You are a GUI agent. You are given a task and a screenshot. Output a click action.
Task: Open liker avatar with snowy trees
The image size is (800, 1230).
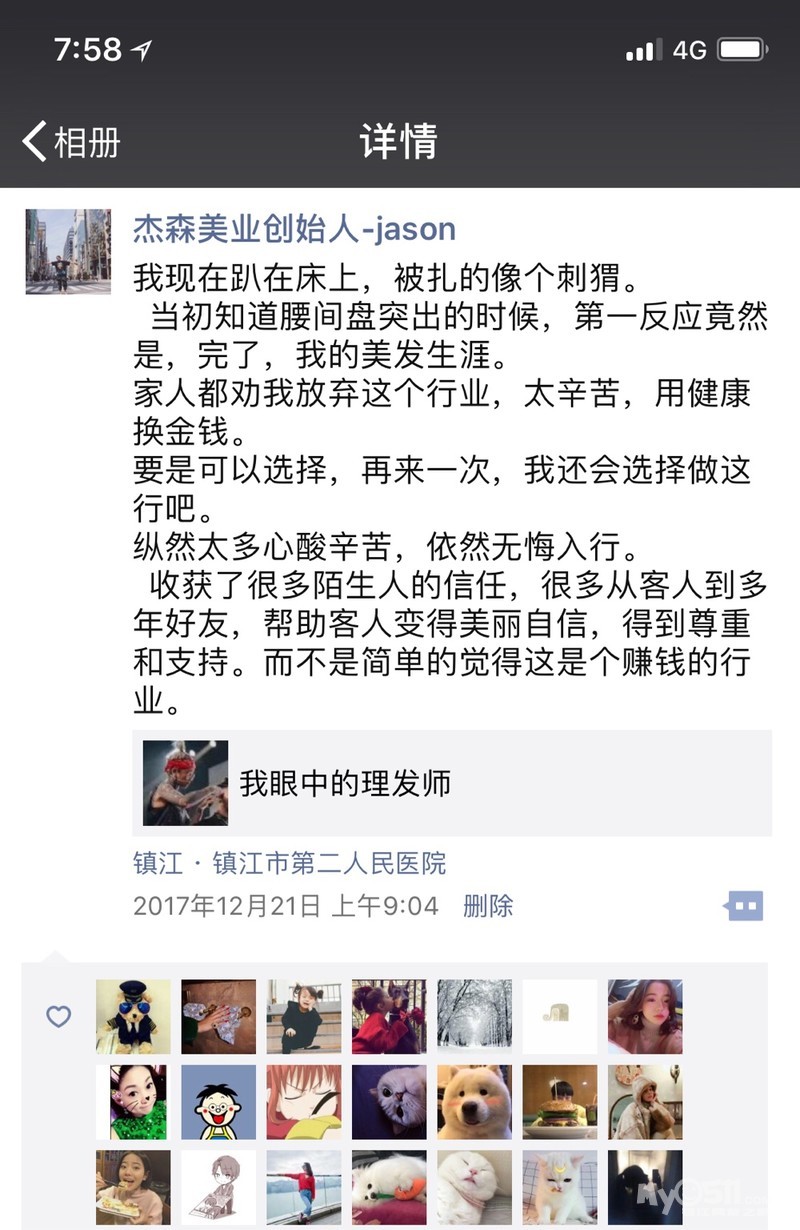475,1017
